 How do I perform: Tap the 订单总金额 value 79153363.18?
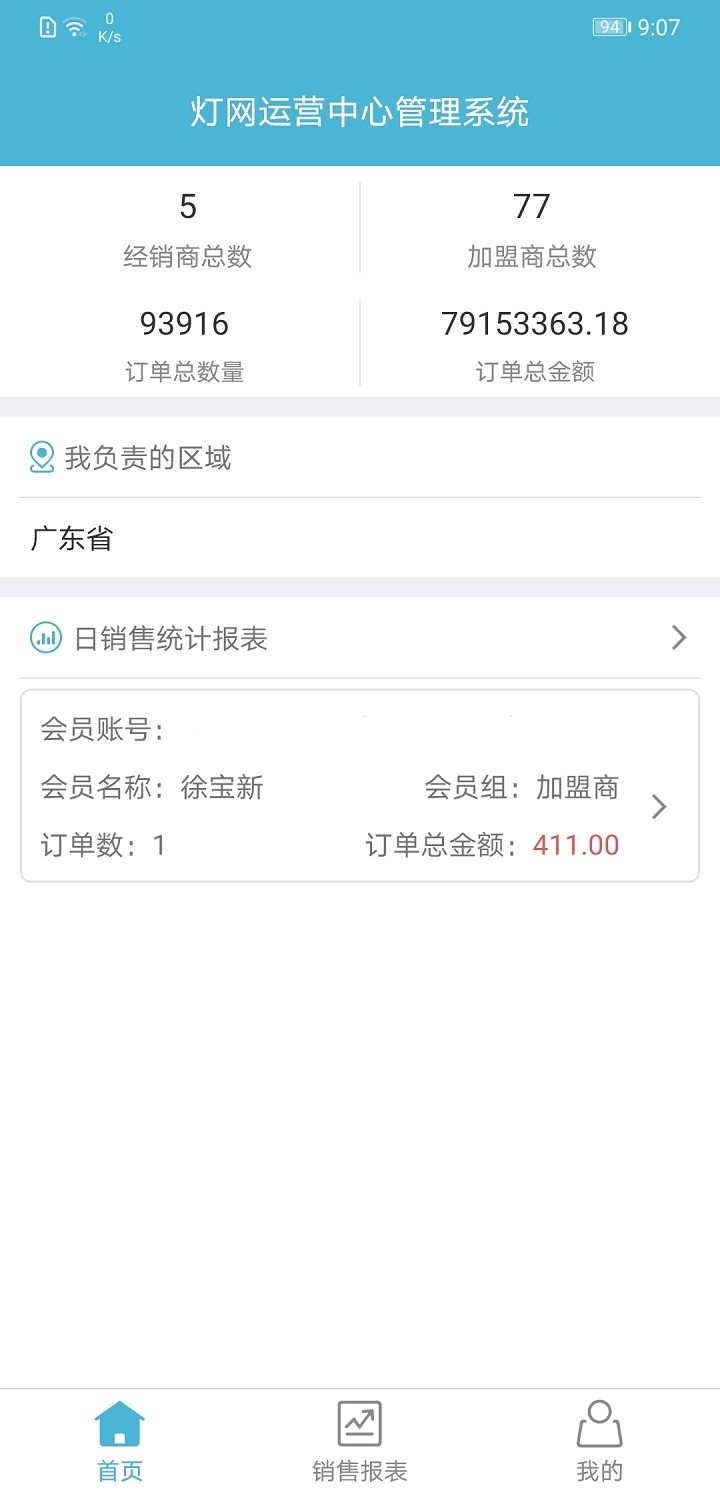(x=535, y=323)
